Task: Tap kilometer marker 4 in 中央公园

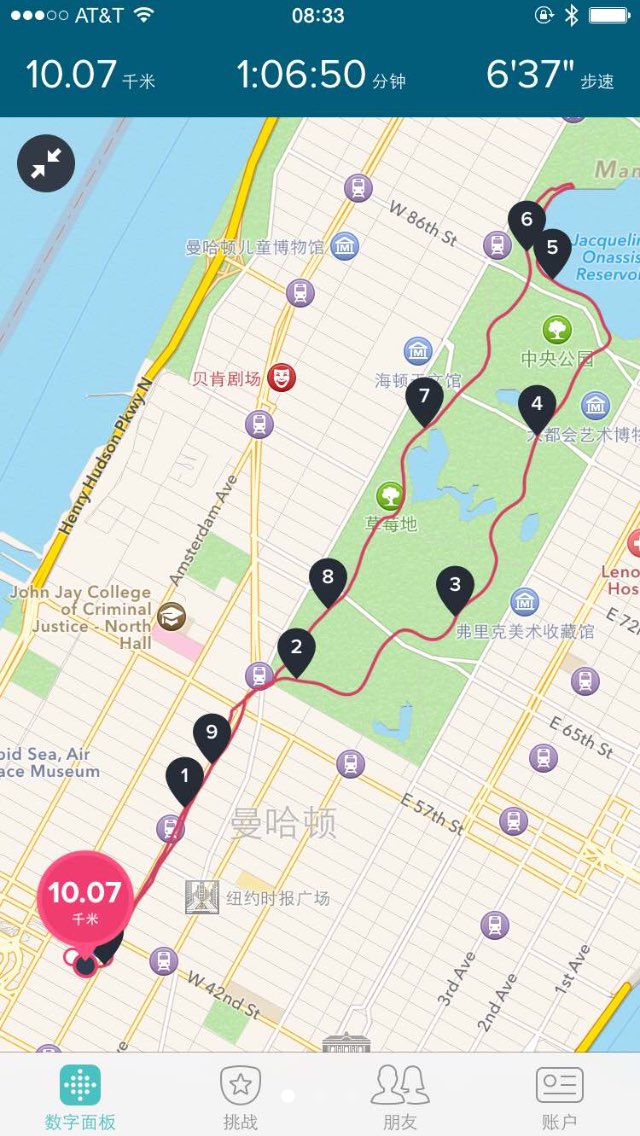Action: tap(537, 407)
